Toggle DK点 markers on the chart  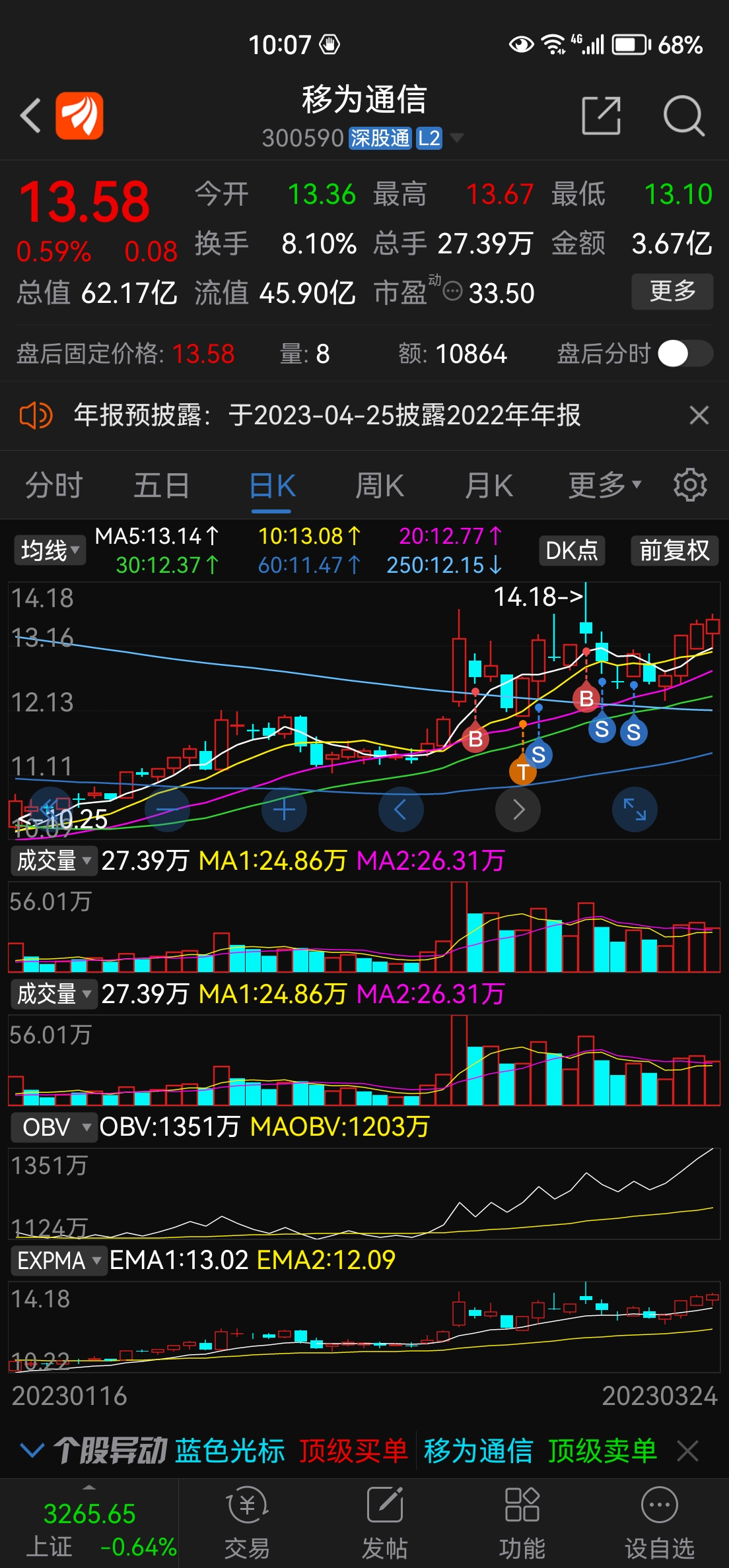(x=571, y=550)
